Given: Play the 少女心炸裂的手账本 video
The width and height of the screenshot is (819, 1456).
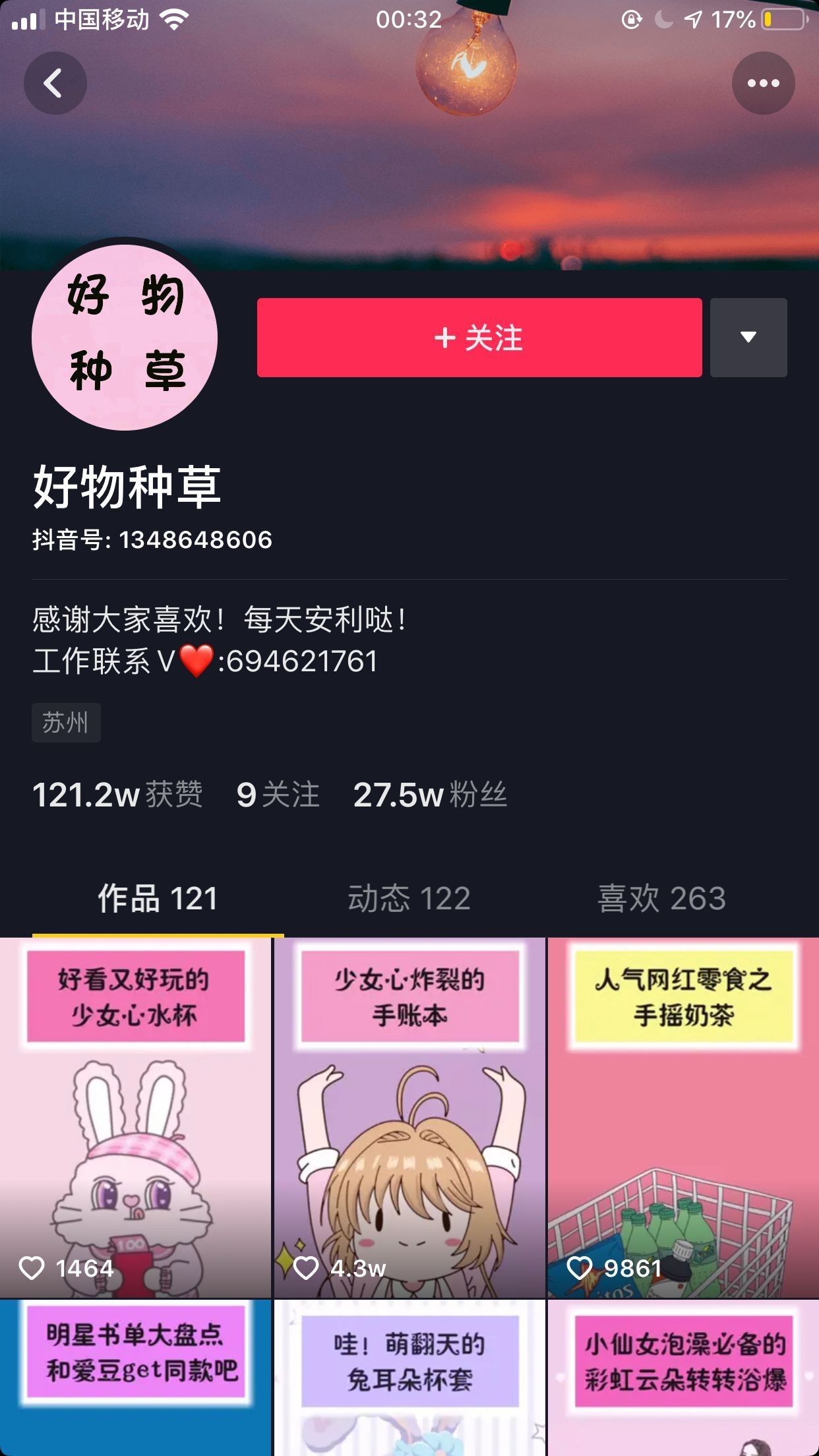Looking at the screenshot, I should (409, 1118).
